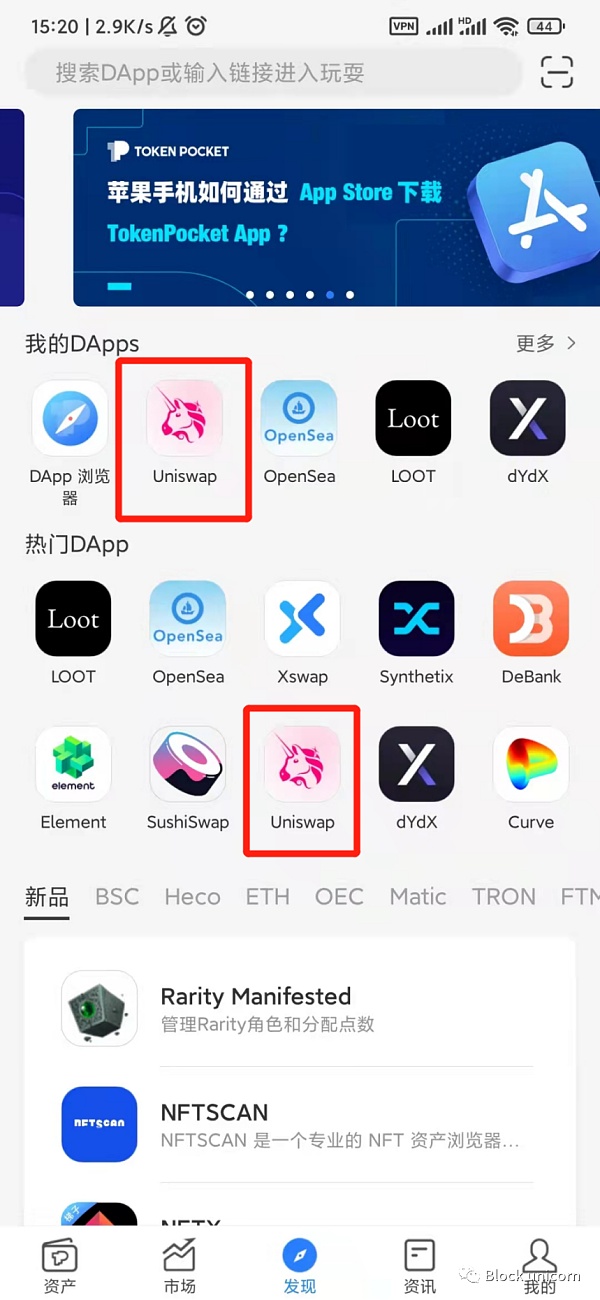Open dYdX in 我的DApps
Viewport: 600px width, 1300px height.
527,418
